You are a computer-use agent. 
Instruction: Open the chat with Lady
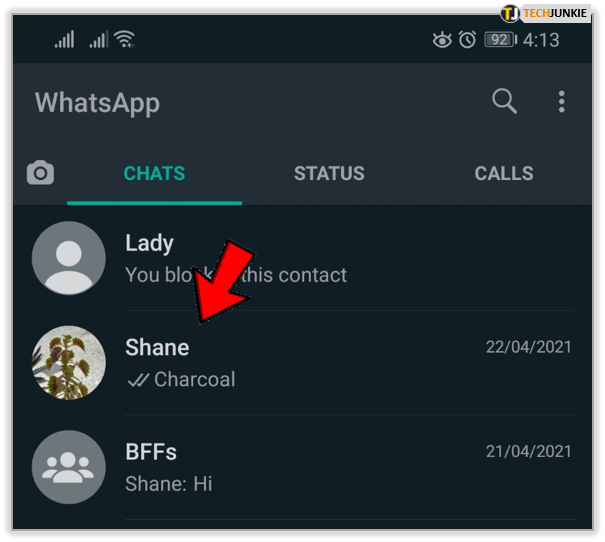(340, 258)
